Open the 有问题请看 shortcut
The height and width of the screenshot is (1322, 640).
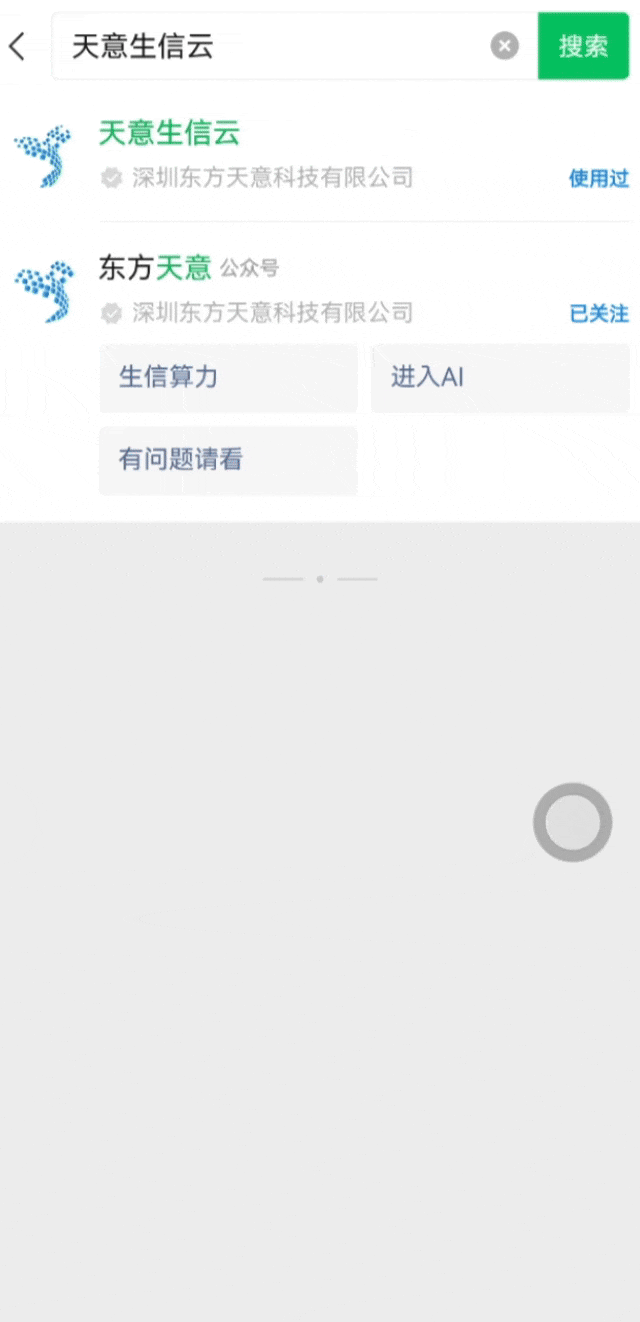click(x=228, y=460)
